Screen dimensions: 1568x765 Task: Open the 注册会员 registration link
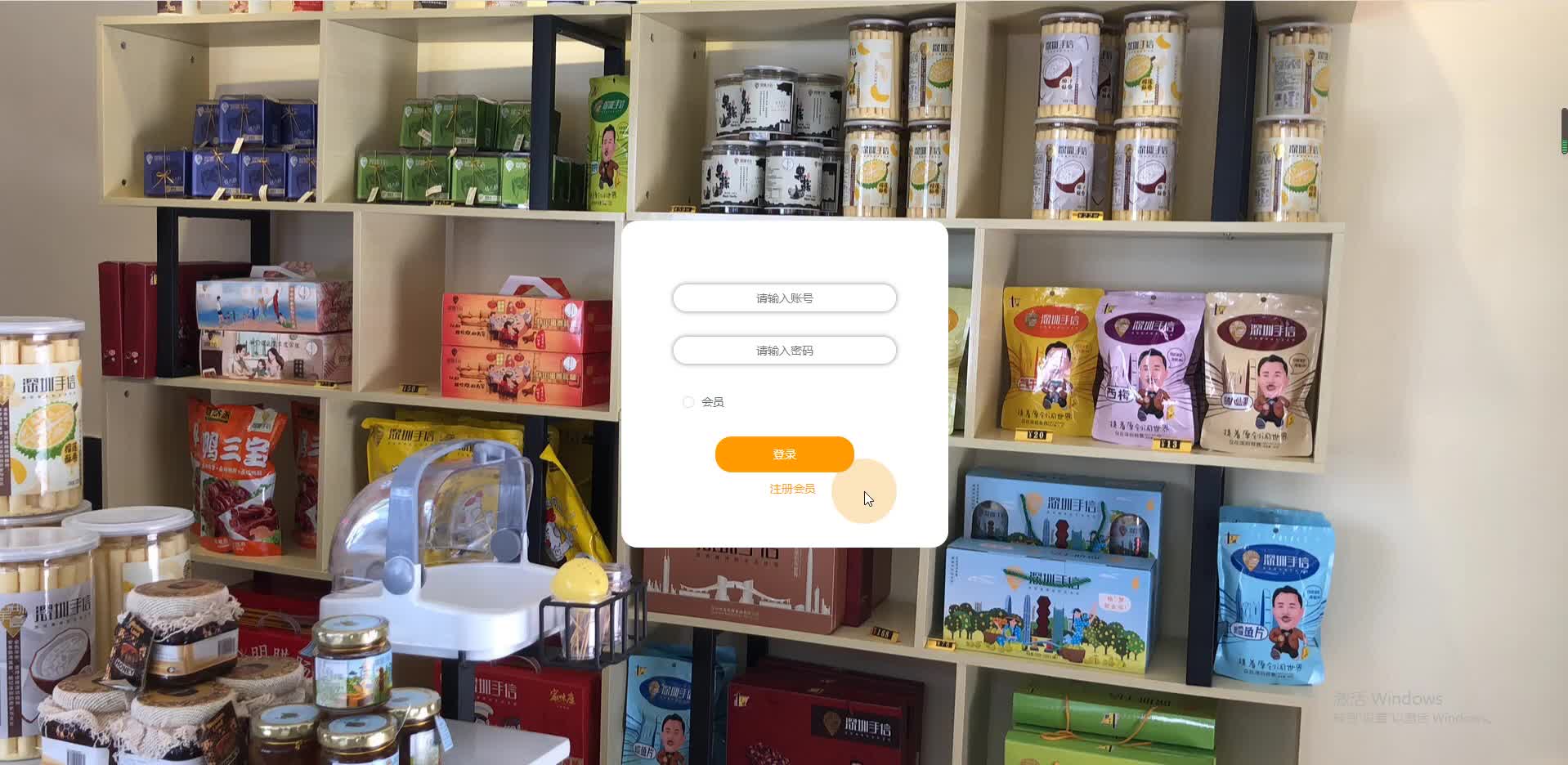[791, 489]
